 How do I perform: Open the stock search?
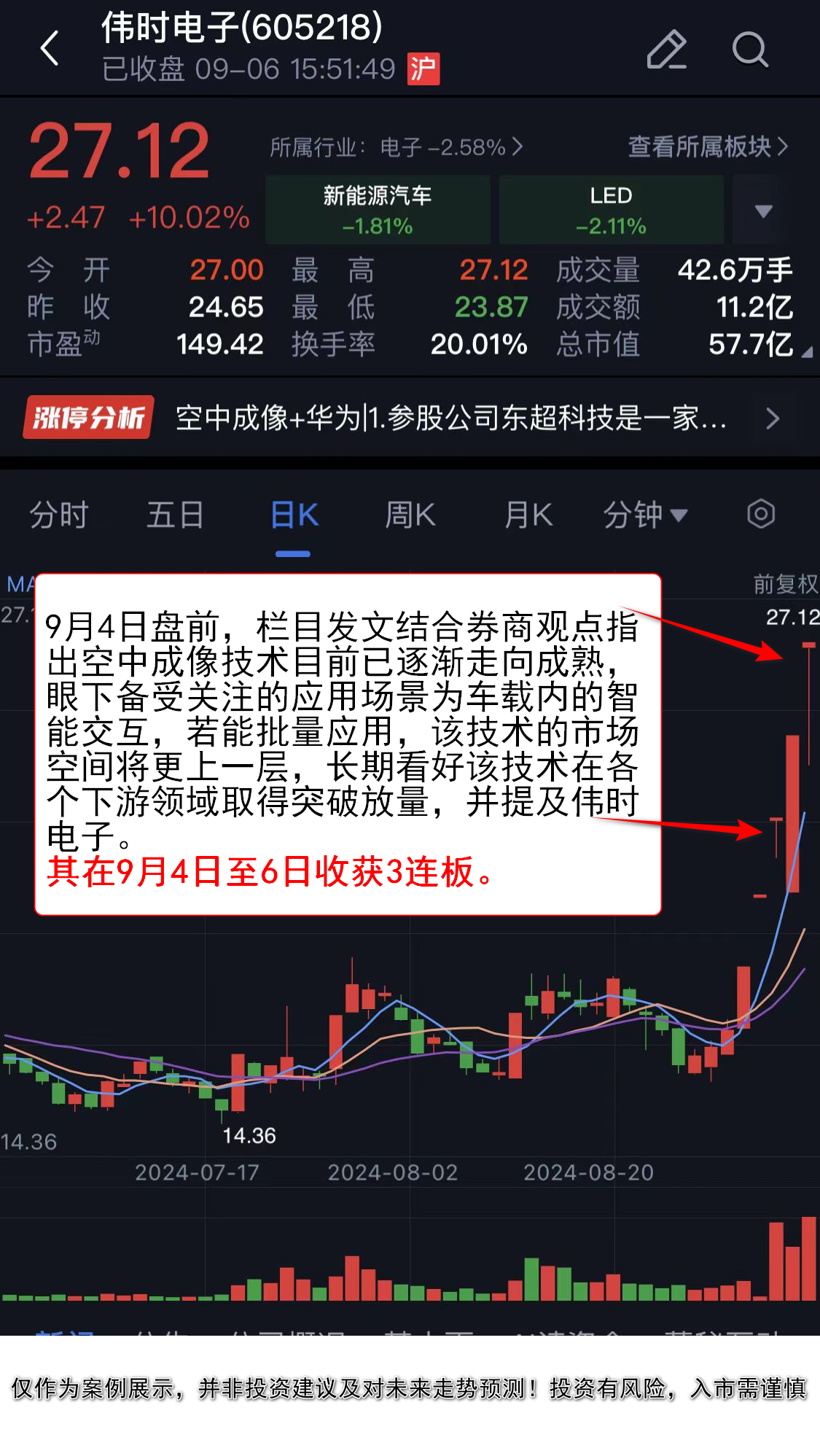point(750,50)
